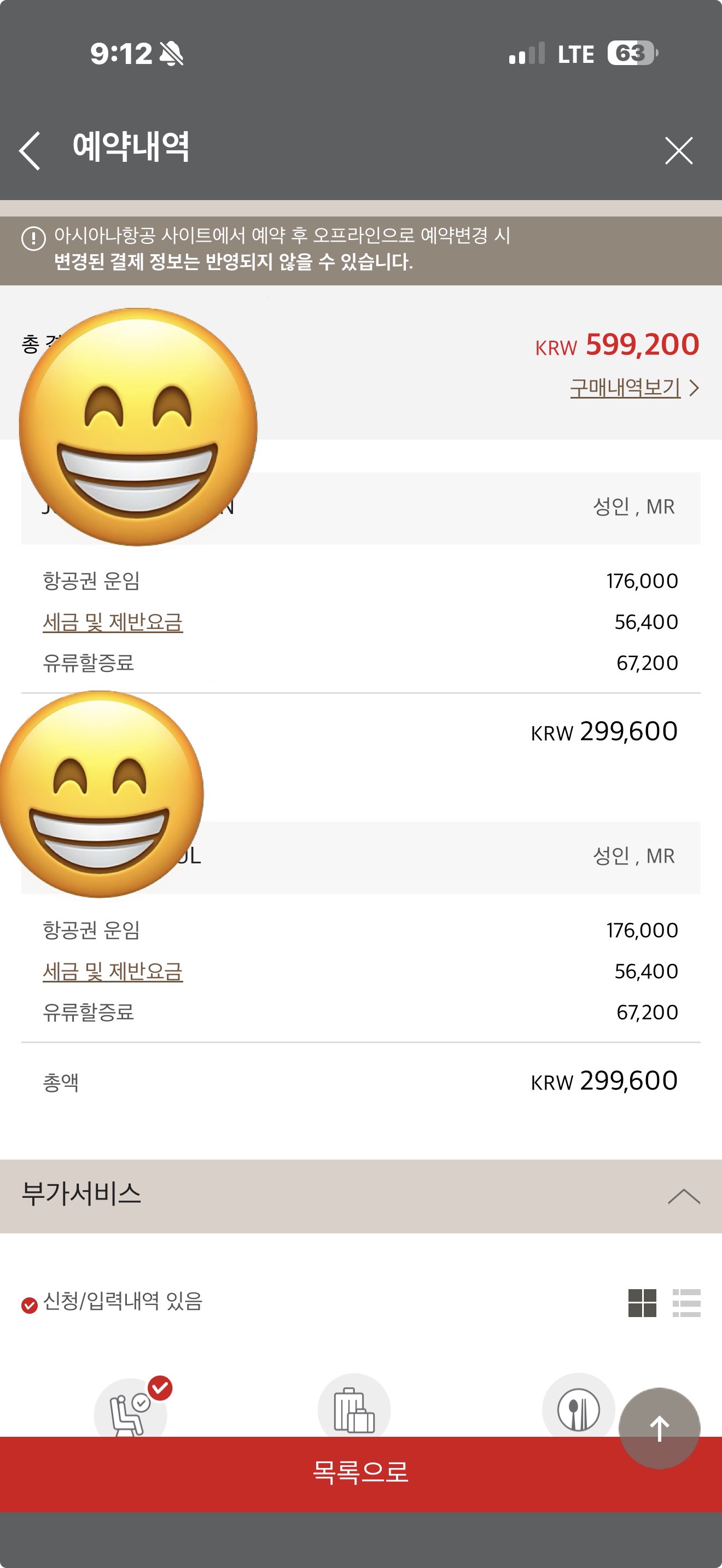
Task: Tap the 목록으로 button
Action: 361,1473
